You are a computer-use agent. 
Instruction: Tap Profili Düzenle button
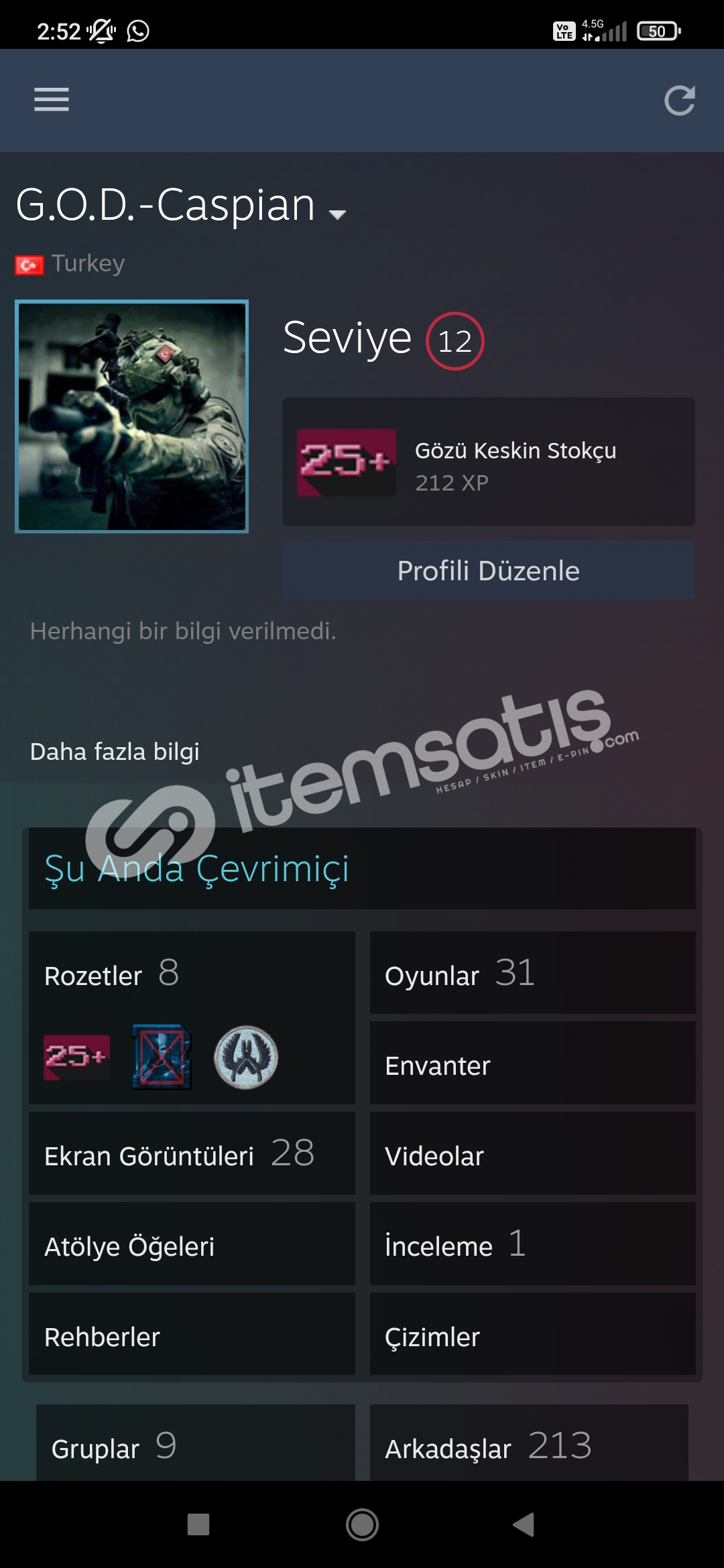[x=488, y=570]
